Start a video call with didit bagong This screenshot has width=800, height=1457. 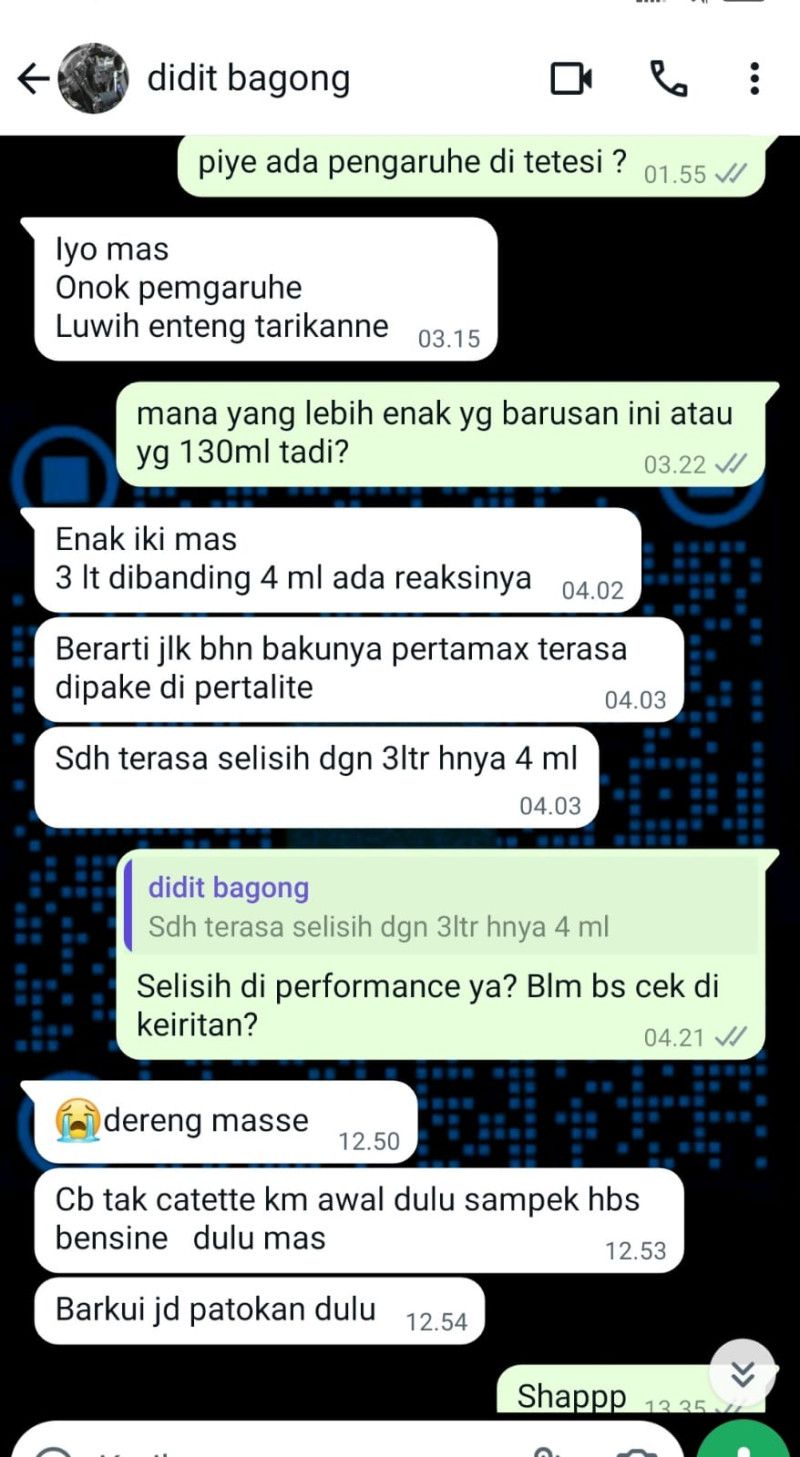click(571, 79)
